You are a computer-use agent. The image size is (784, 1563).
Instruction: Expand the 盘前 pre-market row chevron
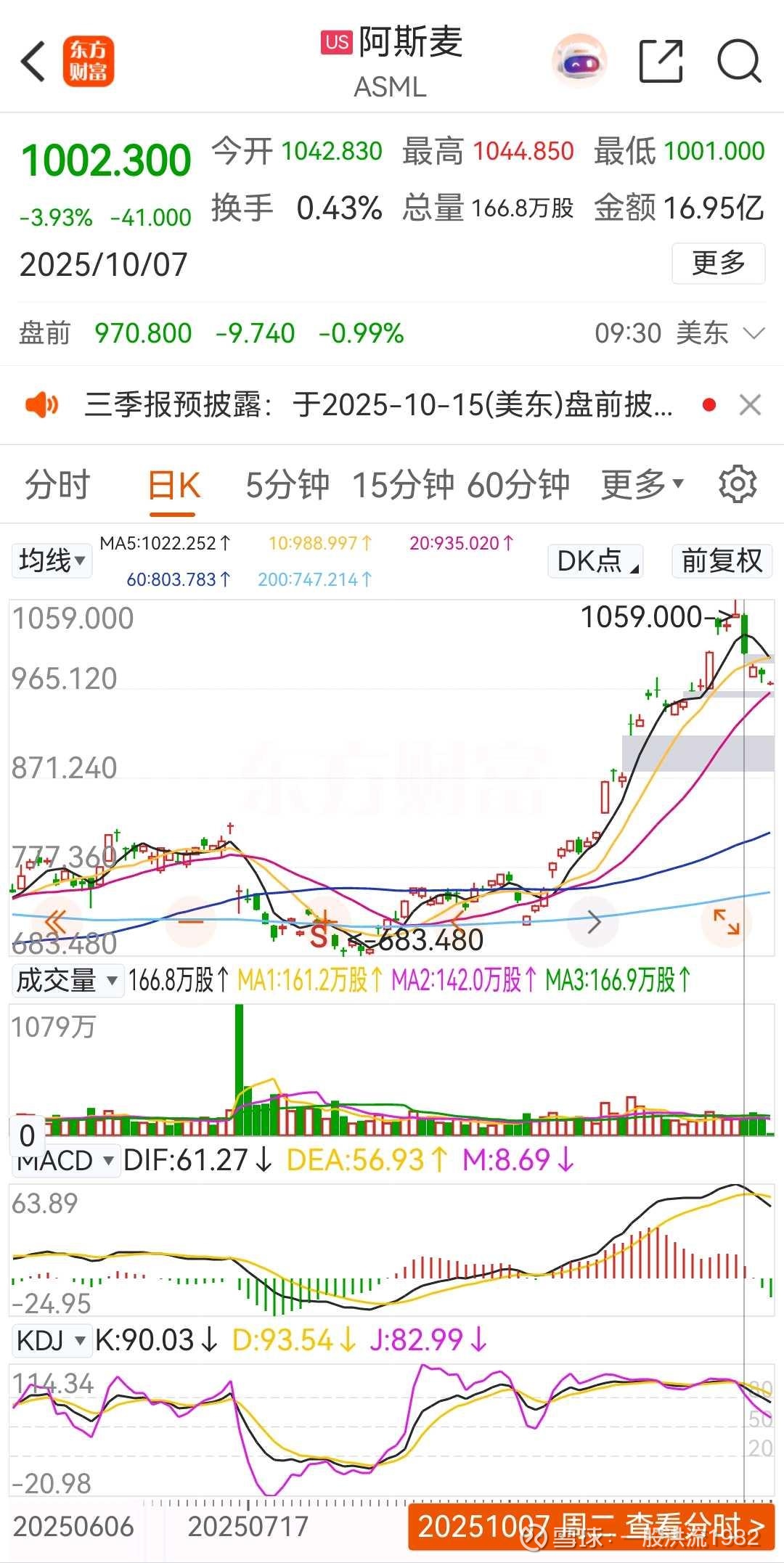pos(755,333)
